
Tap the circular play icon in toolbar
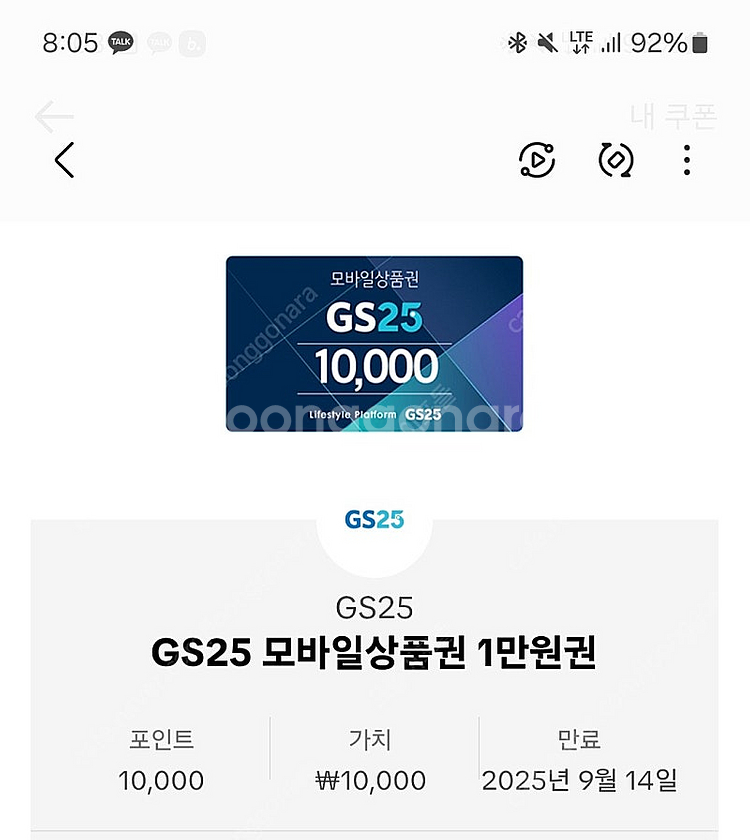(537, 160)
